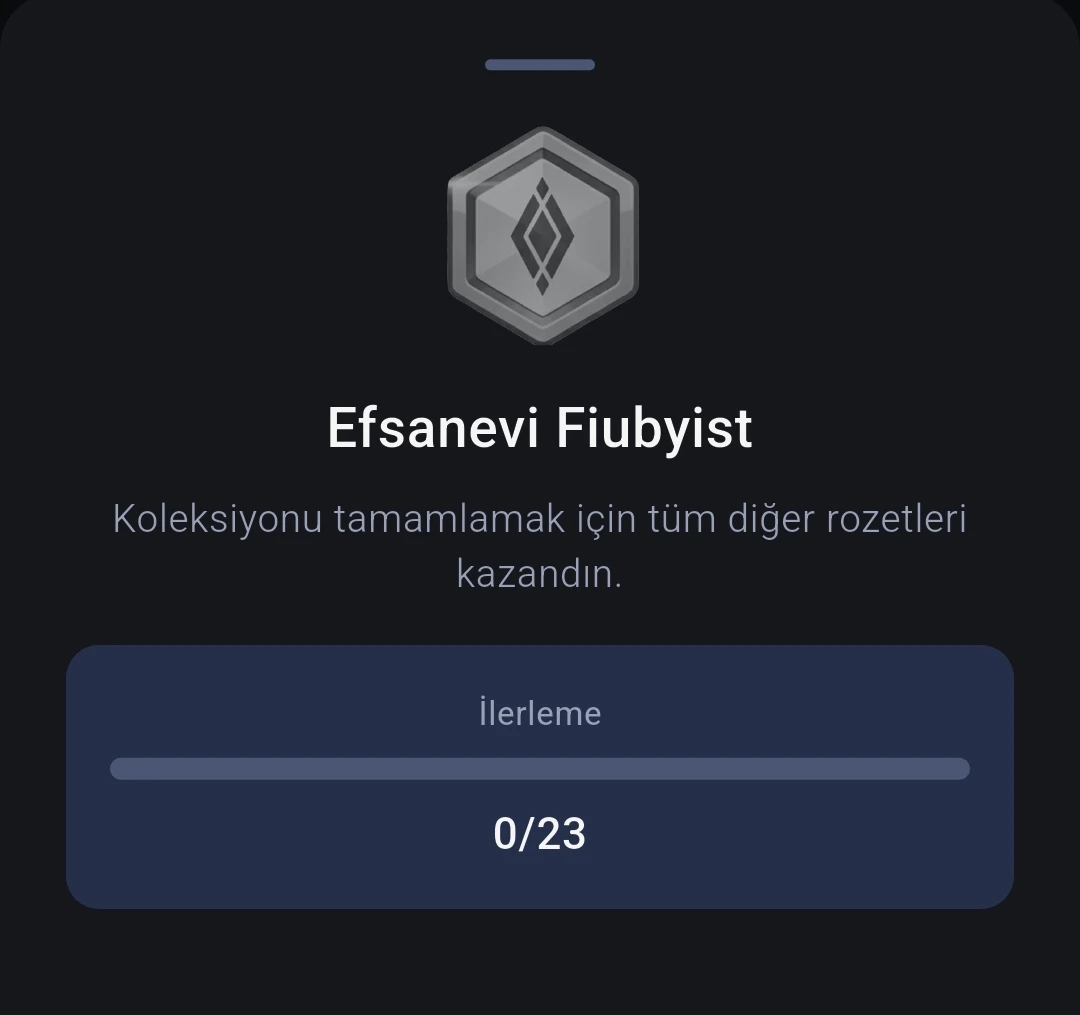Tap the bottom sheet drag handle
The height and width of the screenshot is (1015, 1080).
point(540,65)
